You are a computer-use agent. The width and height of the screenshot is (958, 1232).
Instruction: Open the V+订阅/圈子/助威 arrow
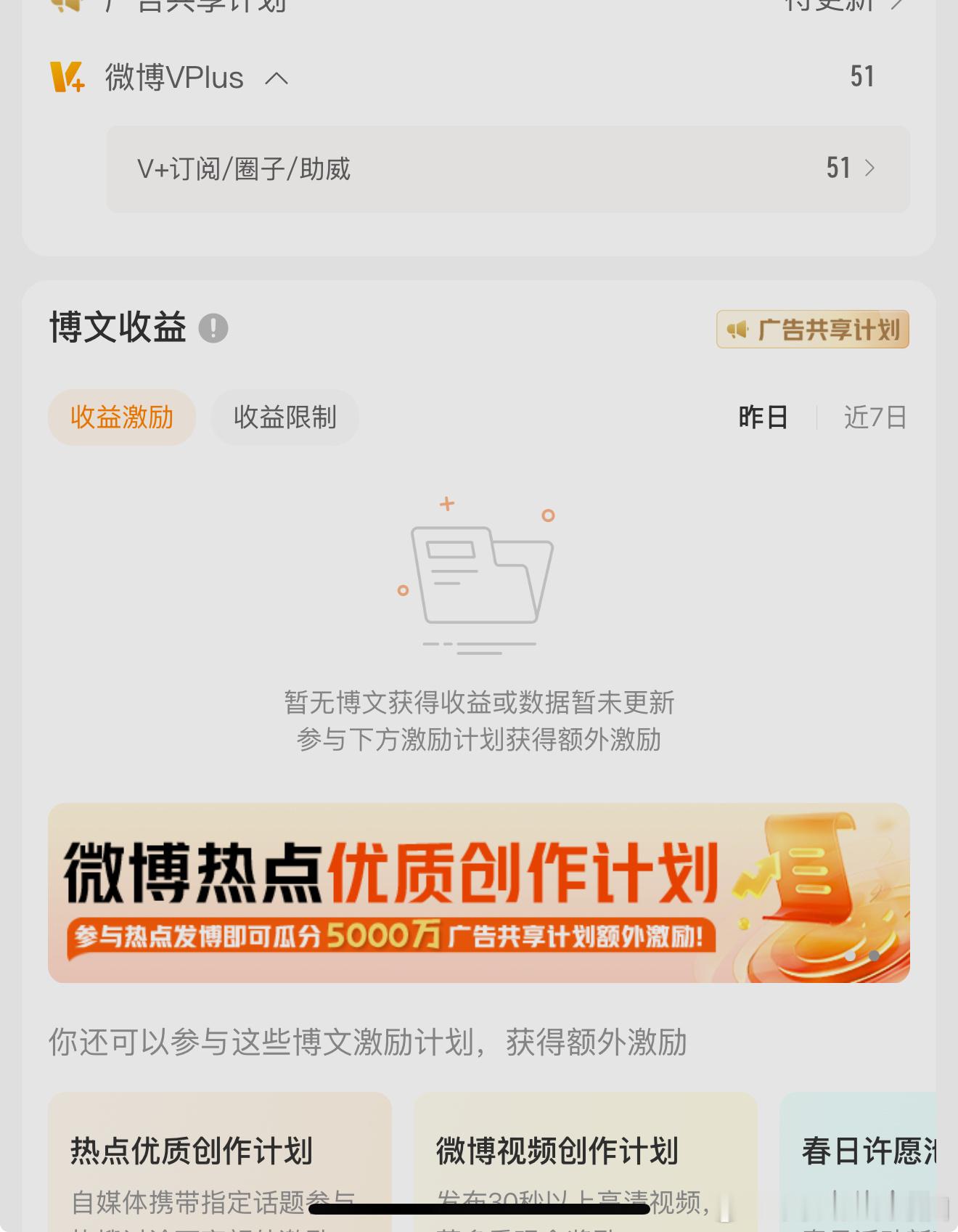click(x=870, y=169)
